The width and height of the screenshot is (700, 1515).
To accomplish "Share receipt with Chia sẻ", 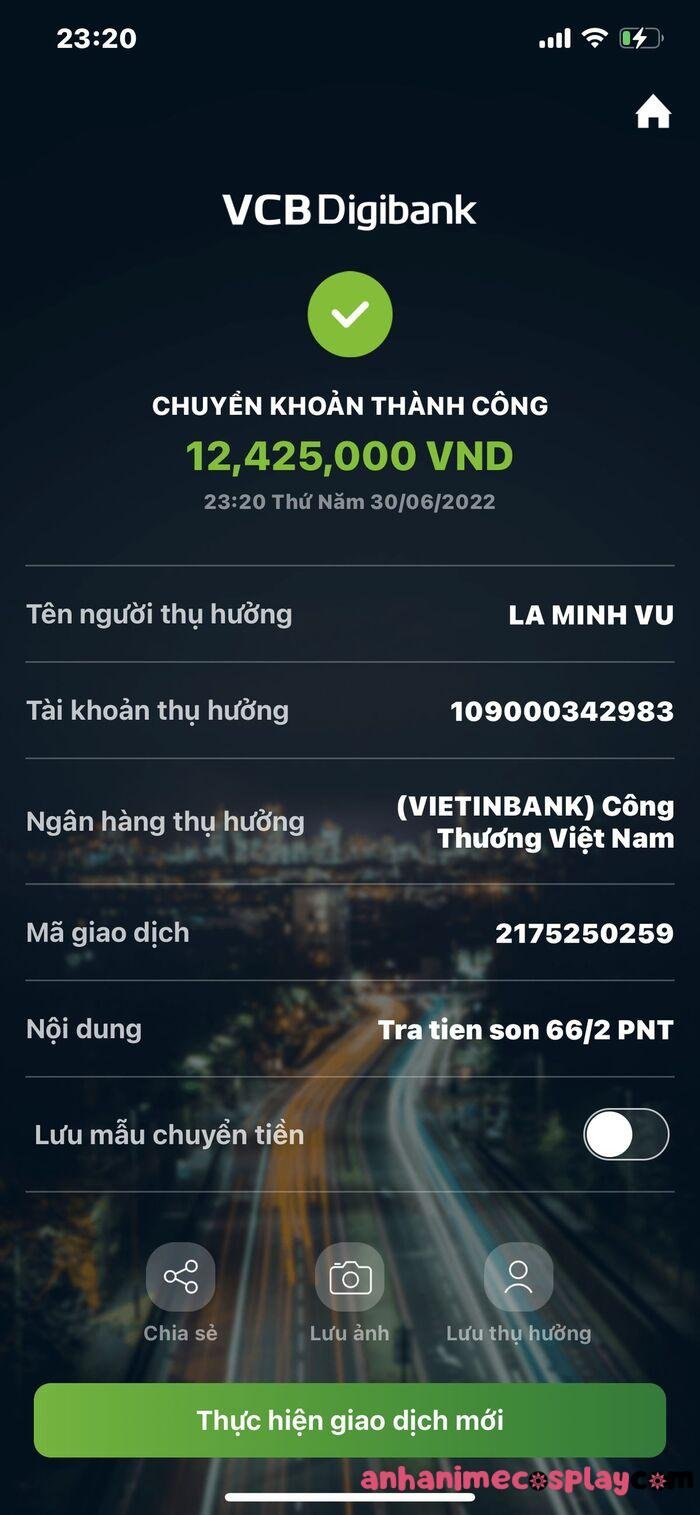I will (x=180, y=1277).
